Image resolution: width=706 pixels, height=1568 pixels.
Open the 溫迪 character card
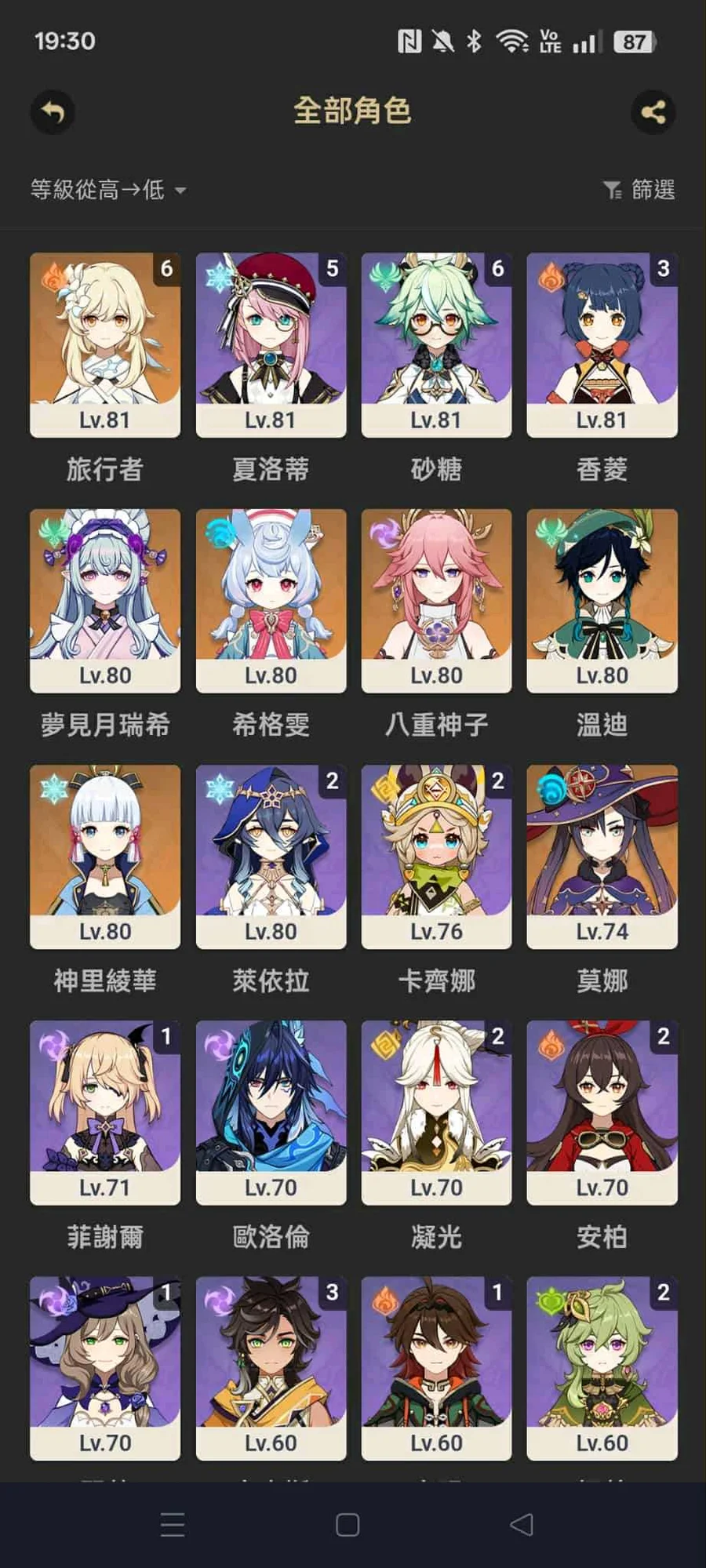tap(602, 601)
